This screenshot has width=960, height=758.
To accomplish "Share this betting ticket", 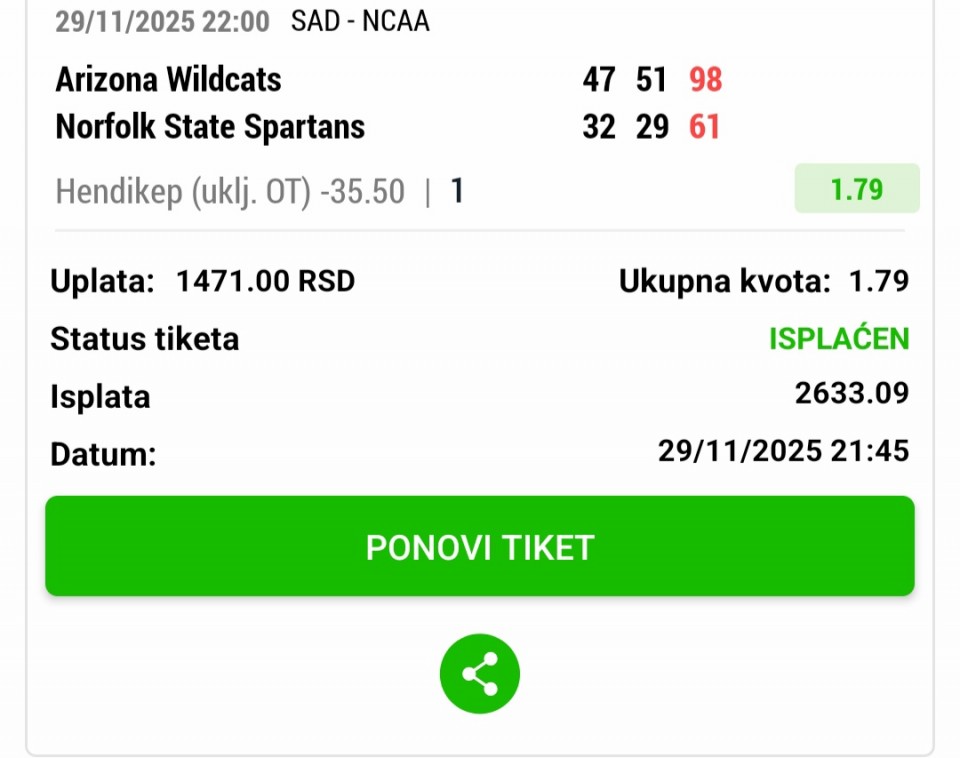I will [480, 674].
